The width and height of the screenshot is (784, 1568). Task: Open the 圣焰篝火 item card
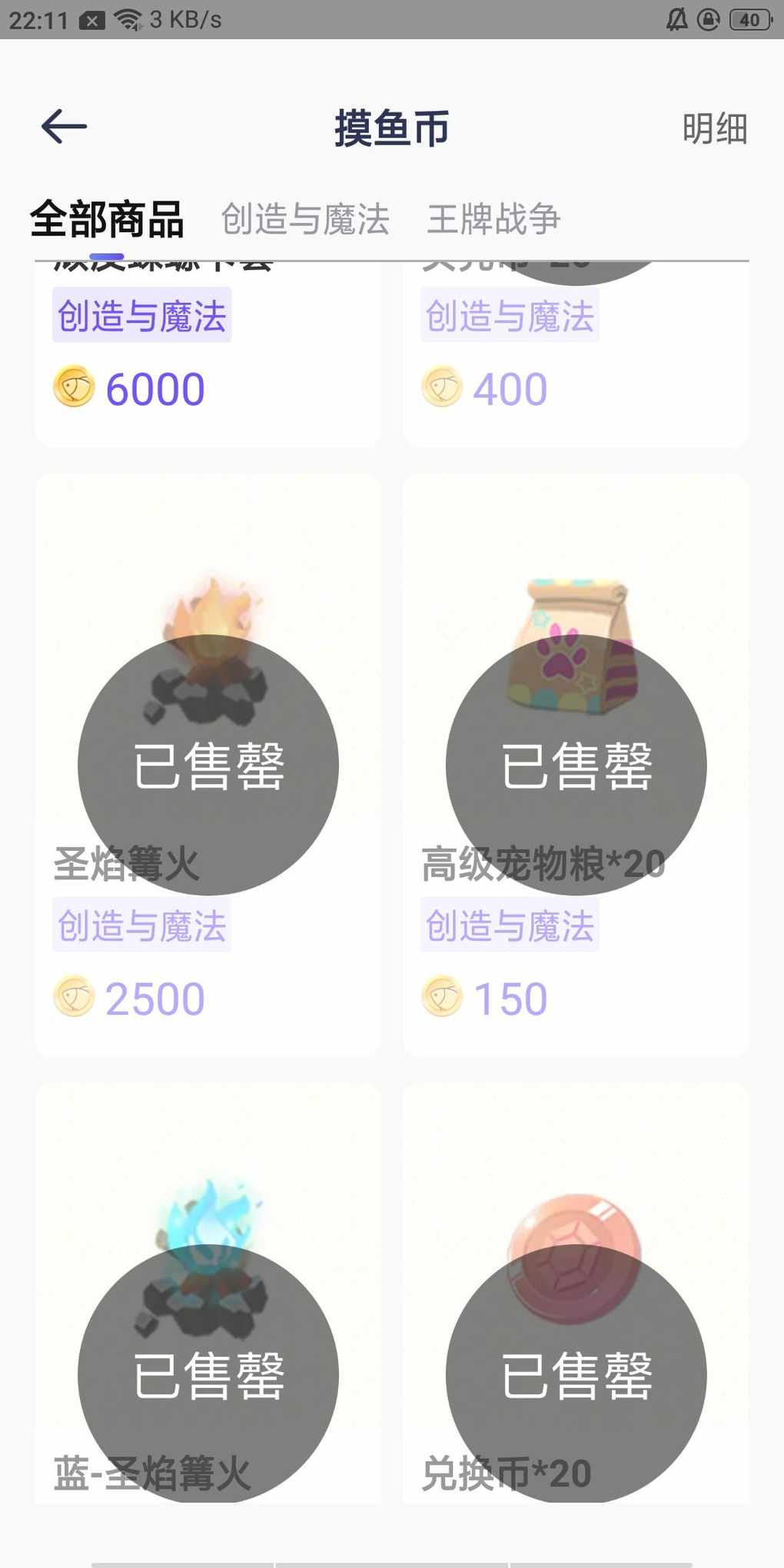[208, 765]
